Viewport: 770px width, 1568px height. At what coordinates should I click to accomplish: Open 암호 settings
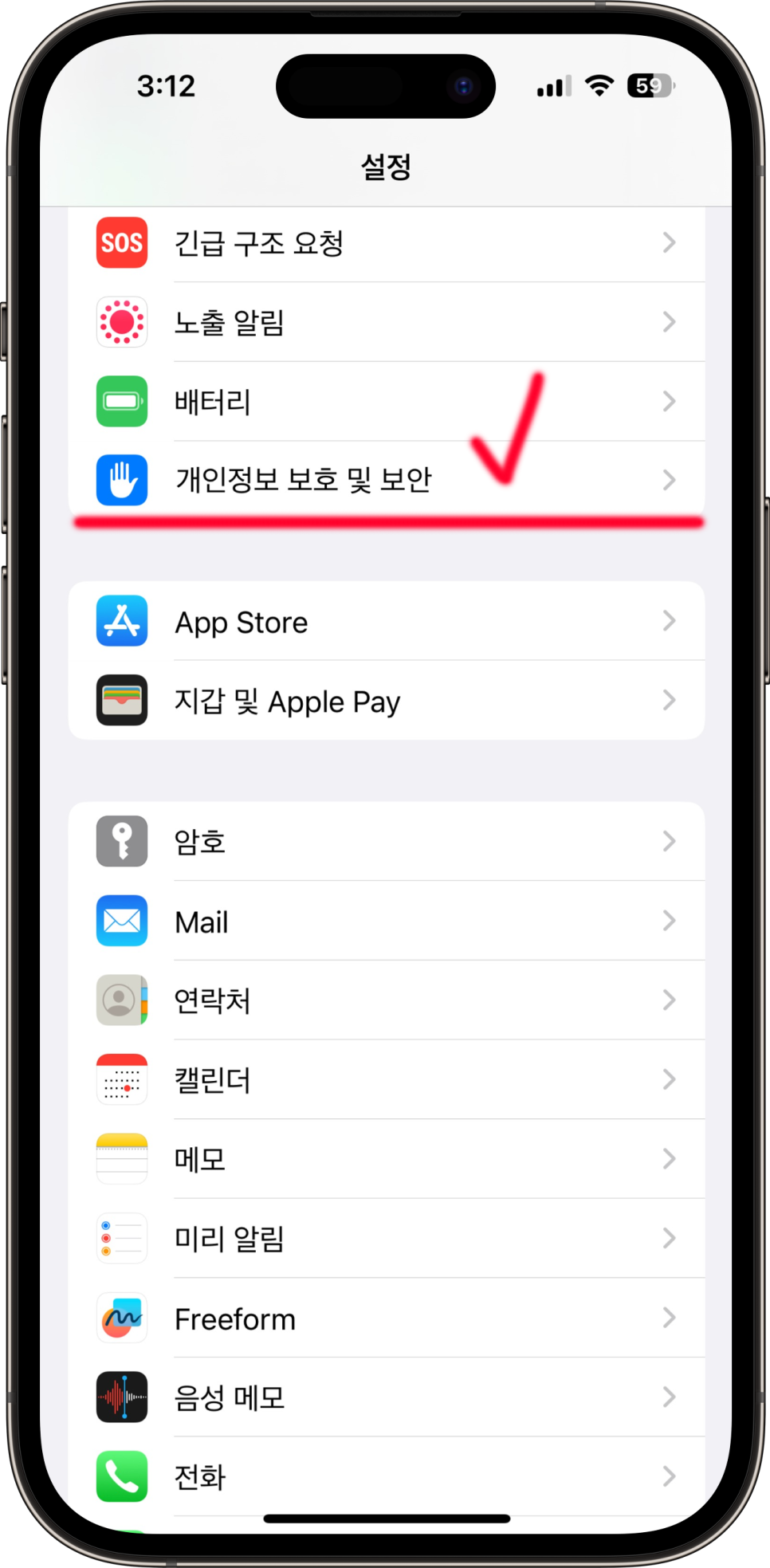tap(387, 841)
